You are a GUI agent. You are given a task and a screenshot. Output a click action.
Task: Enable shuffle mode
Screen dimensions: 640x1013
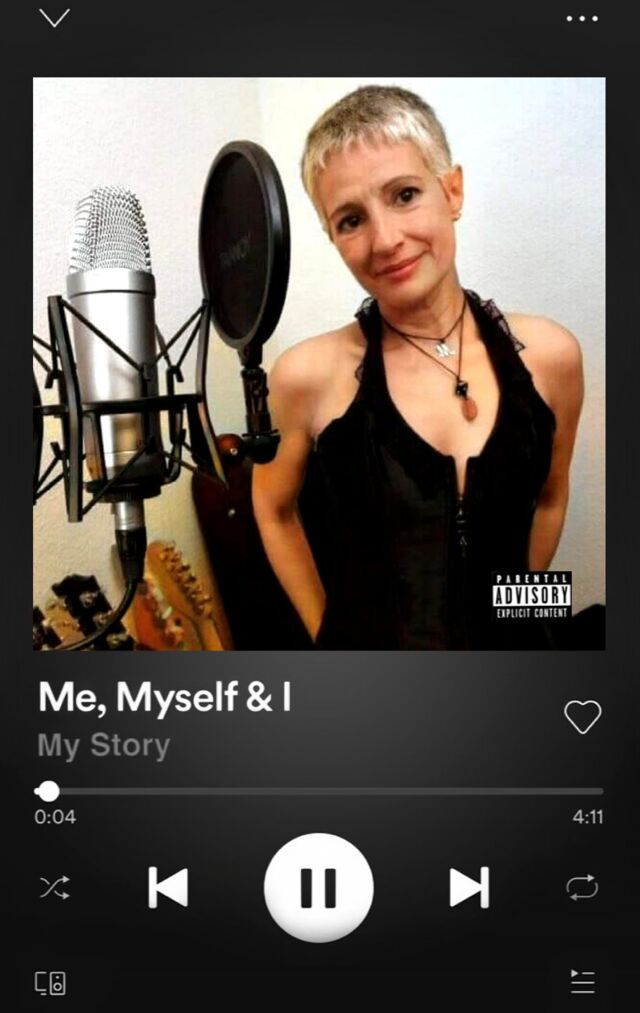tap(54, 887)
